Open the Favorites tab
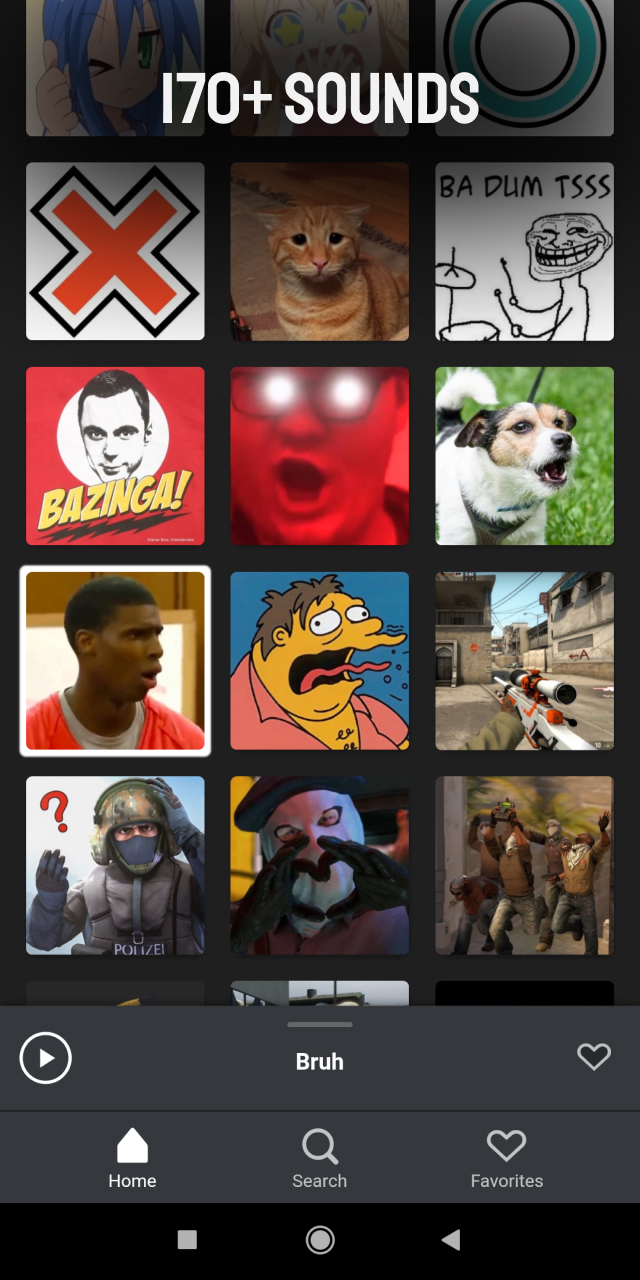This screenshot has width=640, height=1280. (x=507, y=1158)
